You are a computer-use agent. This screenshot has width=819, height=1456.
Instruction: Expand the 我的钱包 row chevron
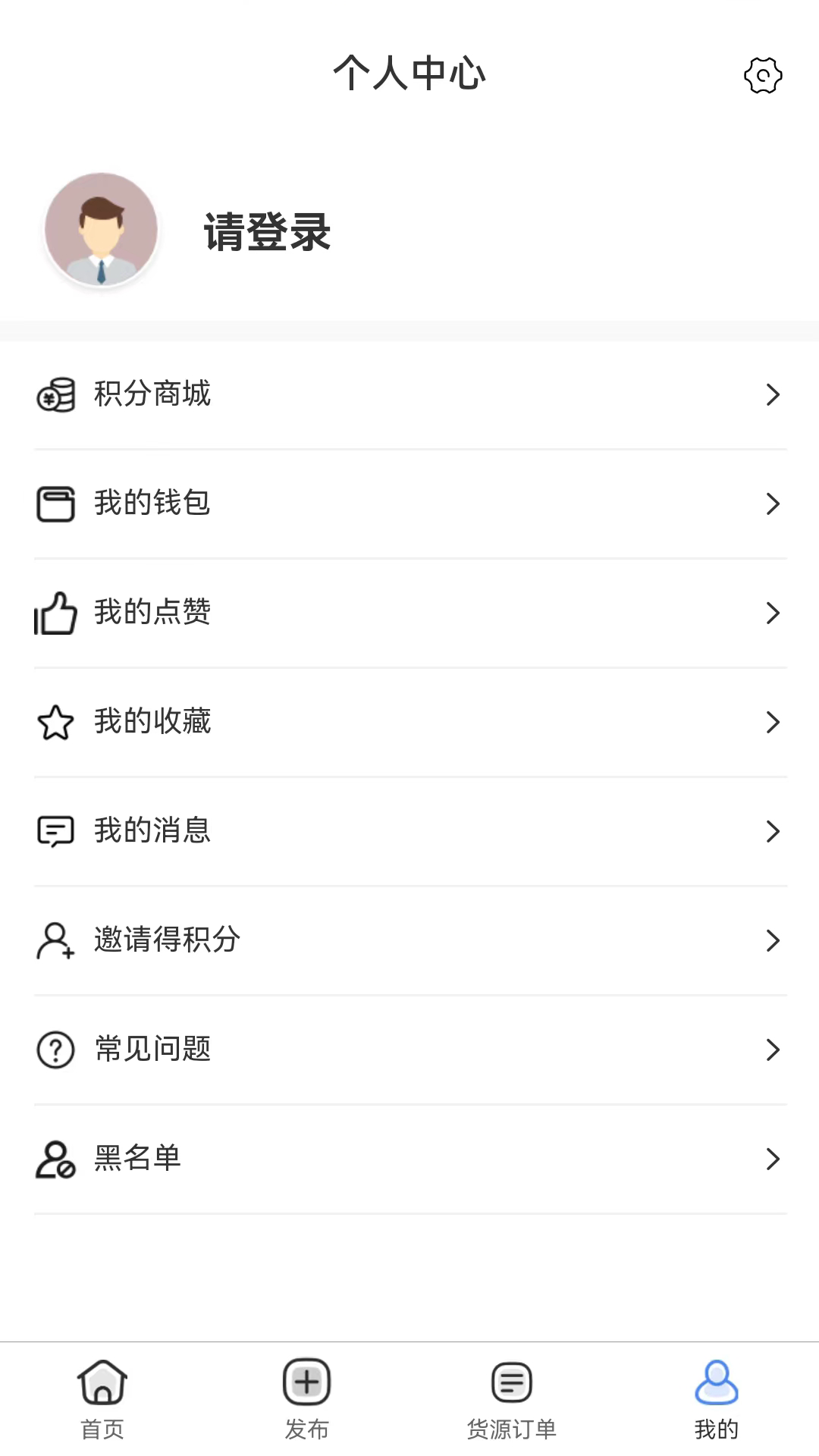click(773, 503)
